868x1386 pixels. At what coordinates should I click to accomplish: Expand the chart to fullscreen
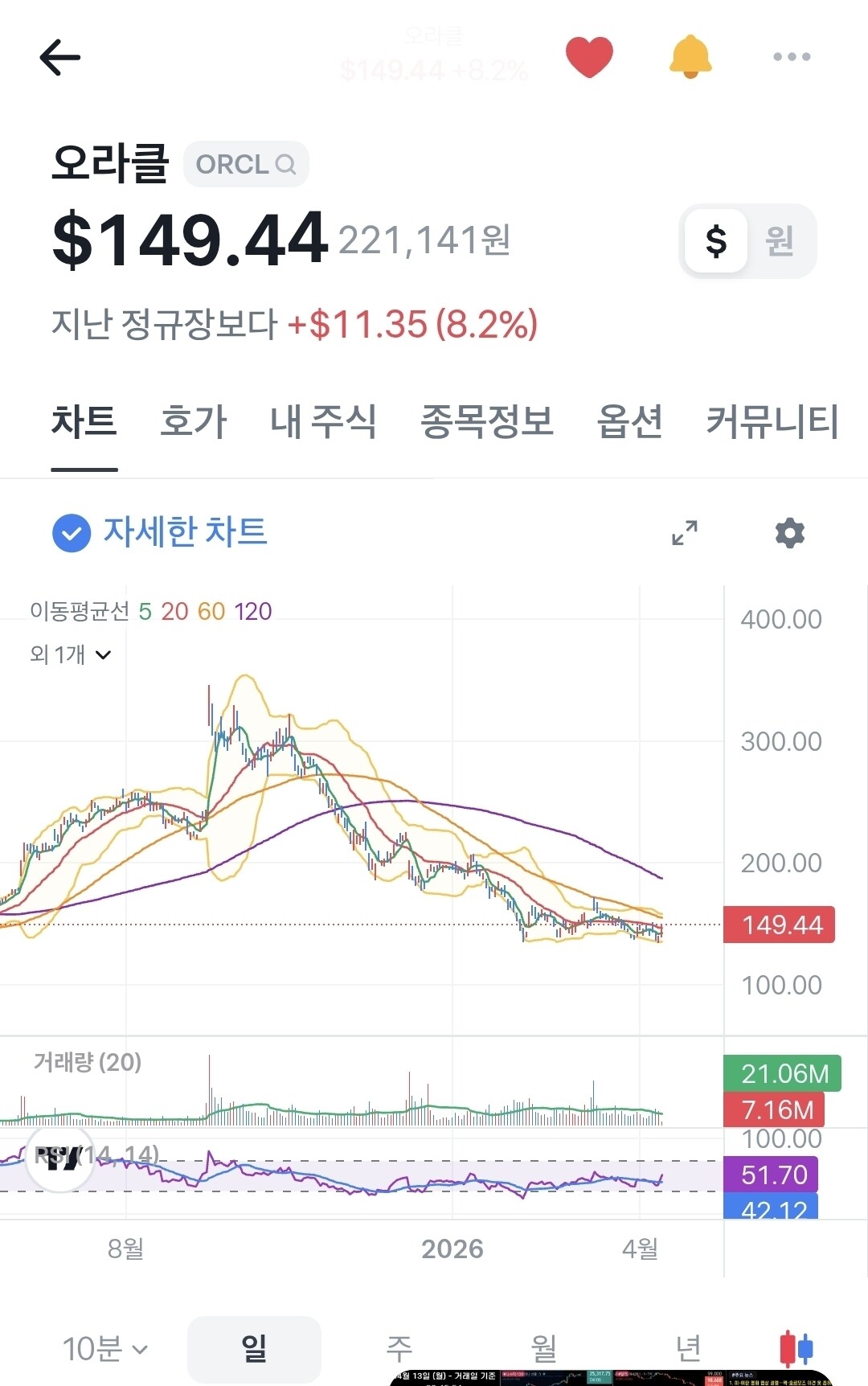(685, 532)
